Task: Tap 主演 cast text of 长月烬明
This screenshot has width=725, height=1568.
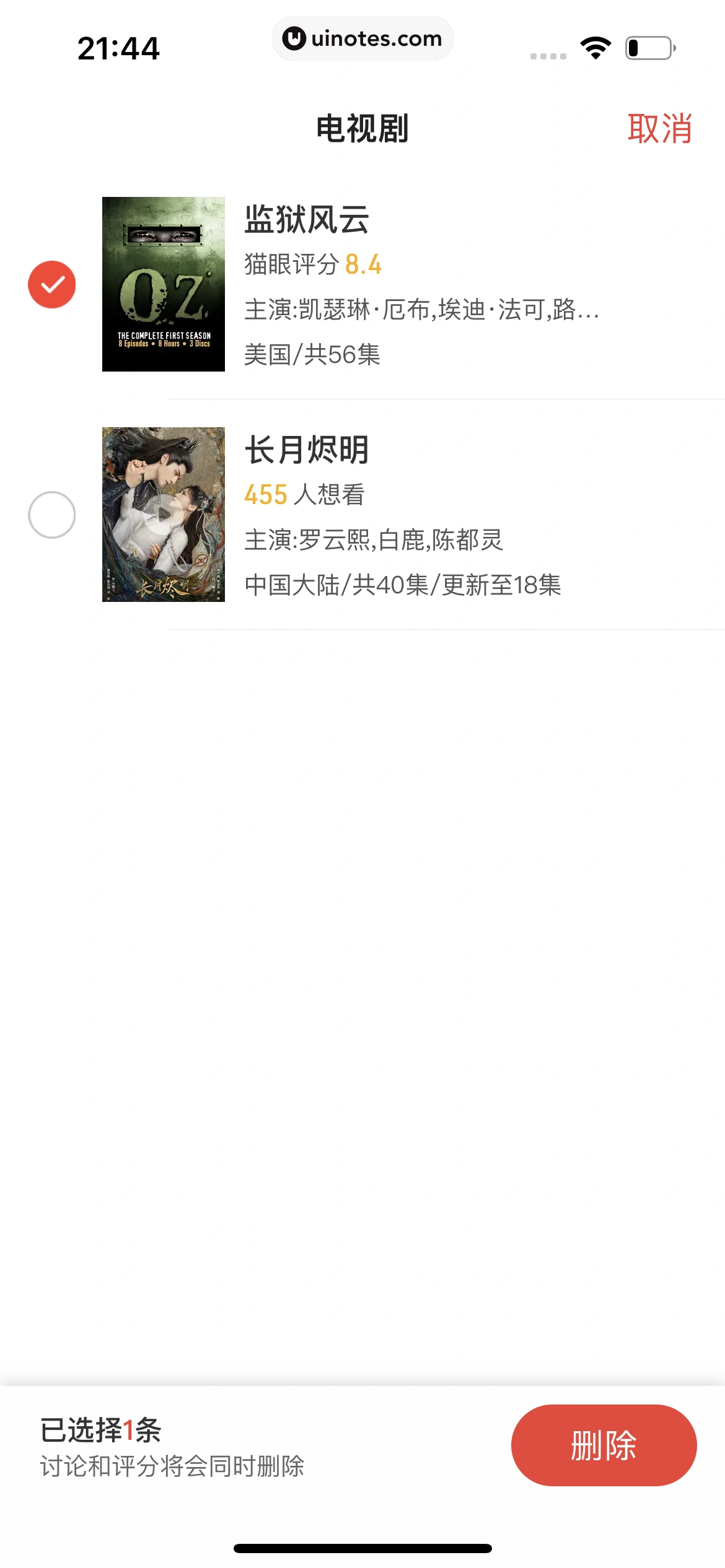Action: 374,540
